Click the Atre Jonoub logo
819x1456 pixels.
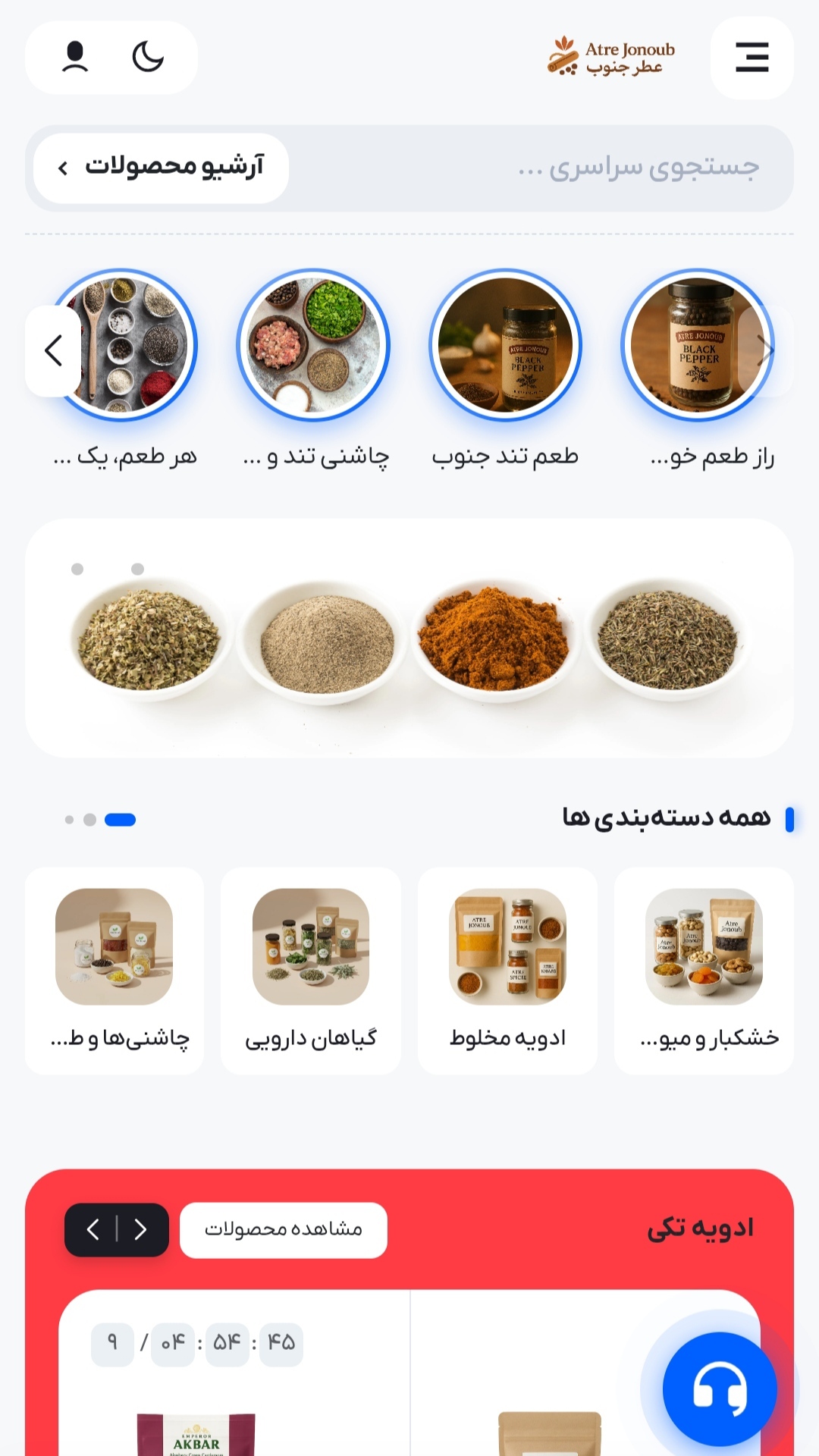(610, 58)
